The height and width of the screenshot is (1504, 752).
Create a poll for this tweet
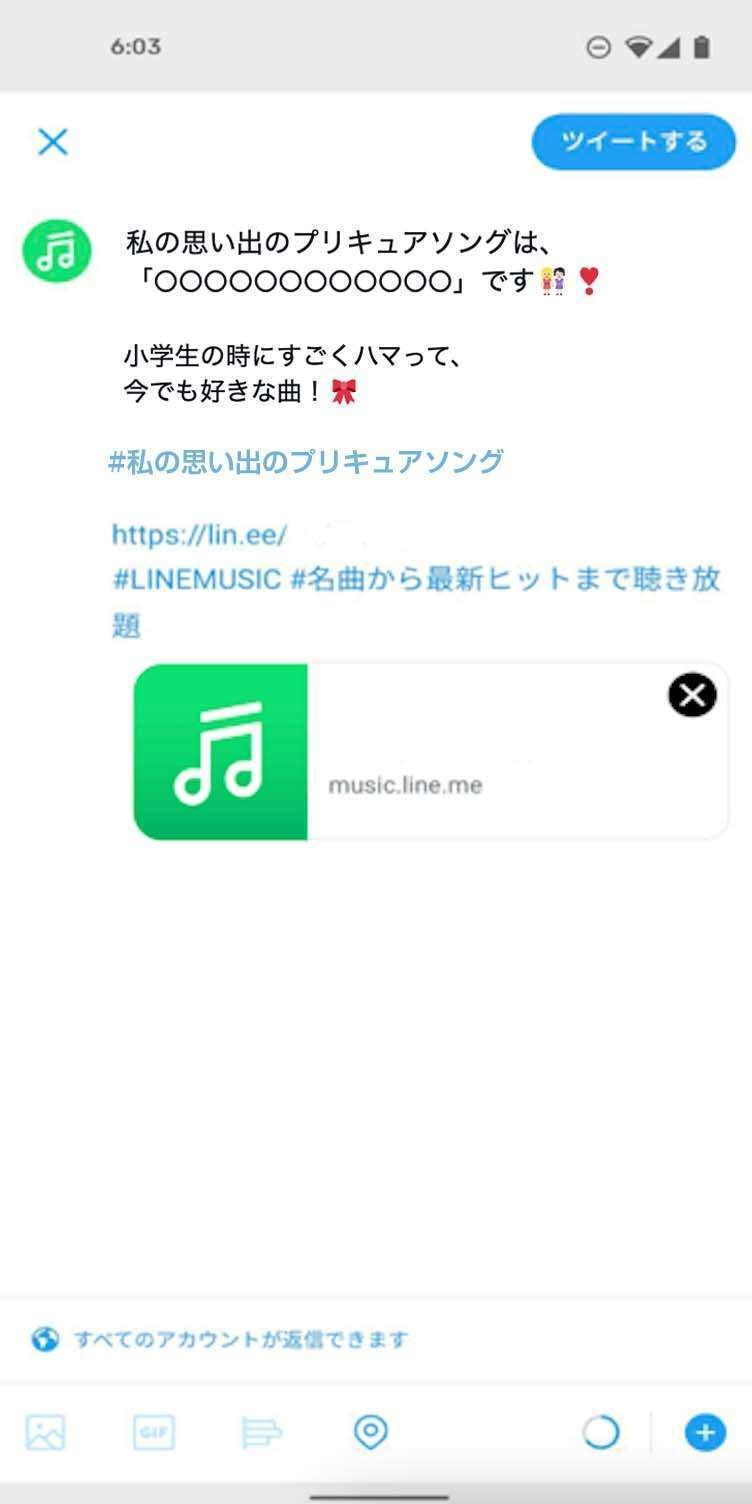[x=262, y=1432]
